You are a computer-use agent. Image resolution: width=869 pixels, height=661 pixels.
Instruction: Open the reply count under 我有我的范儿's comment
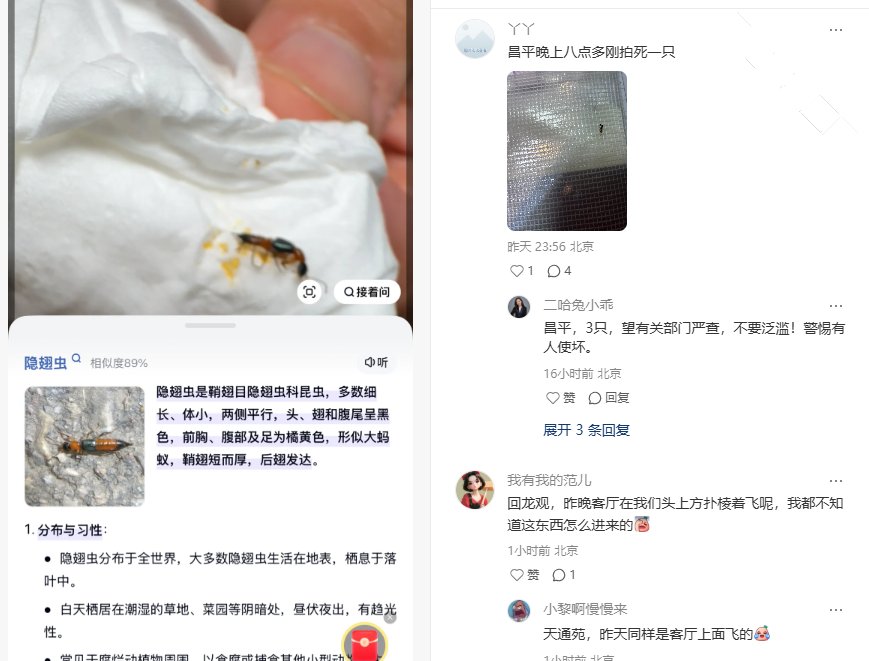pos(564,575)
